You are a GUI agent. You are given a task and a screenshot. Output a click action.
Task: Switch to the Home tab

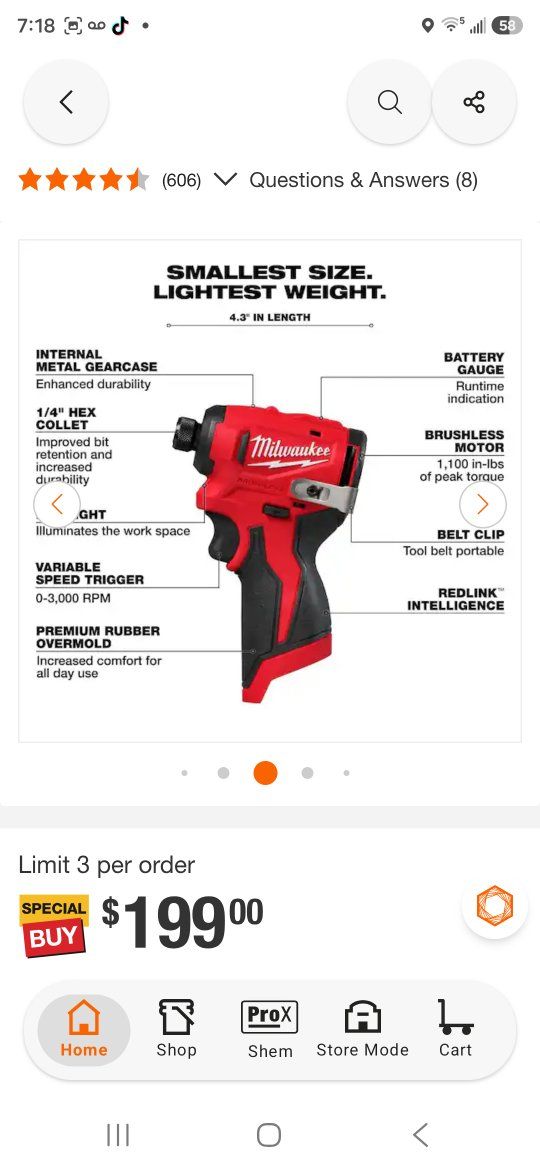pyautogui.click(x=84, y=1029)
